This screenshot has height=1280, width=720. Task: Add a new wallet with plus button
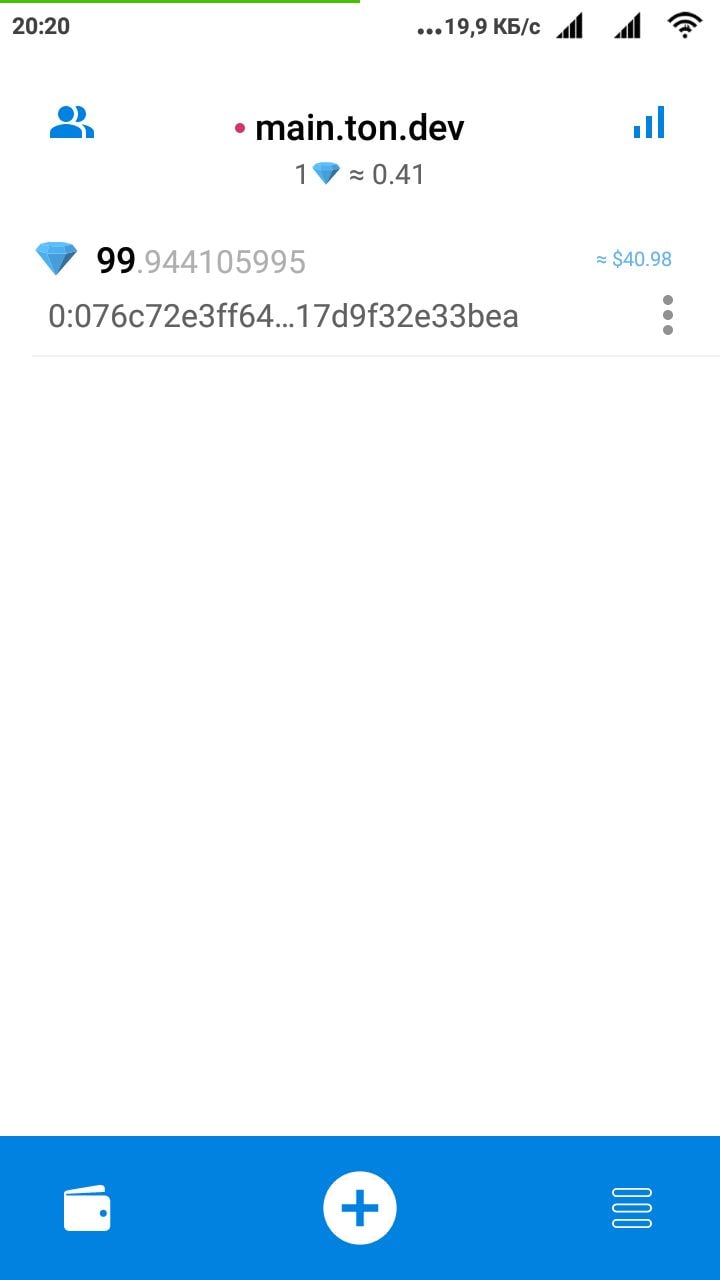click(x=360, y=1208)
